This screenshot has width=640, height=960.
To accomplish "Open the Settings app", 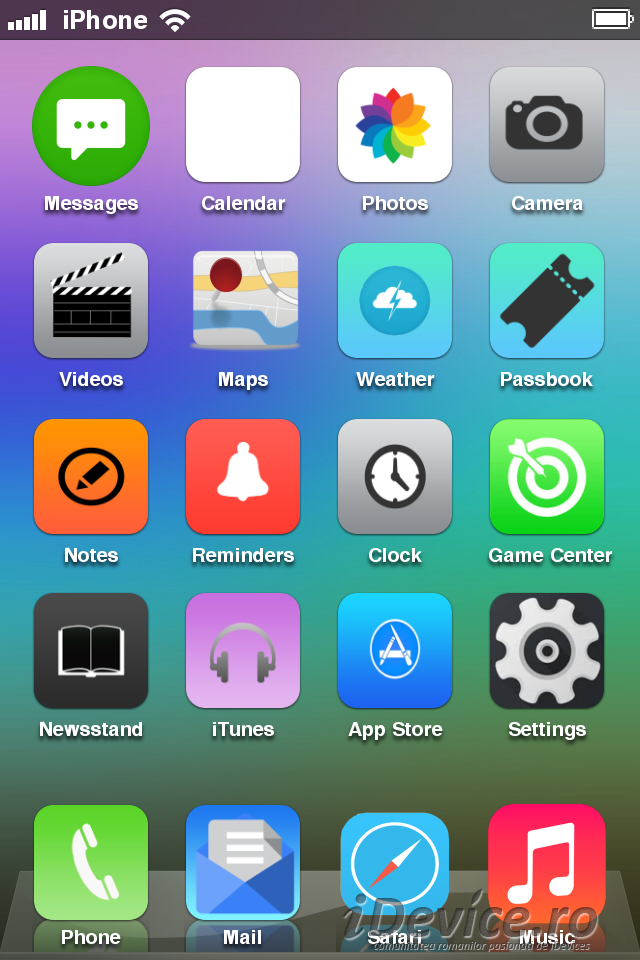I will (x=547, y=651).
